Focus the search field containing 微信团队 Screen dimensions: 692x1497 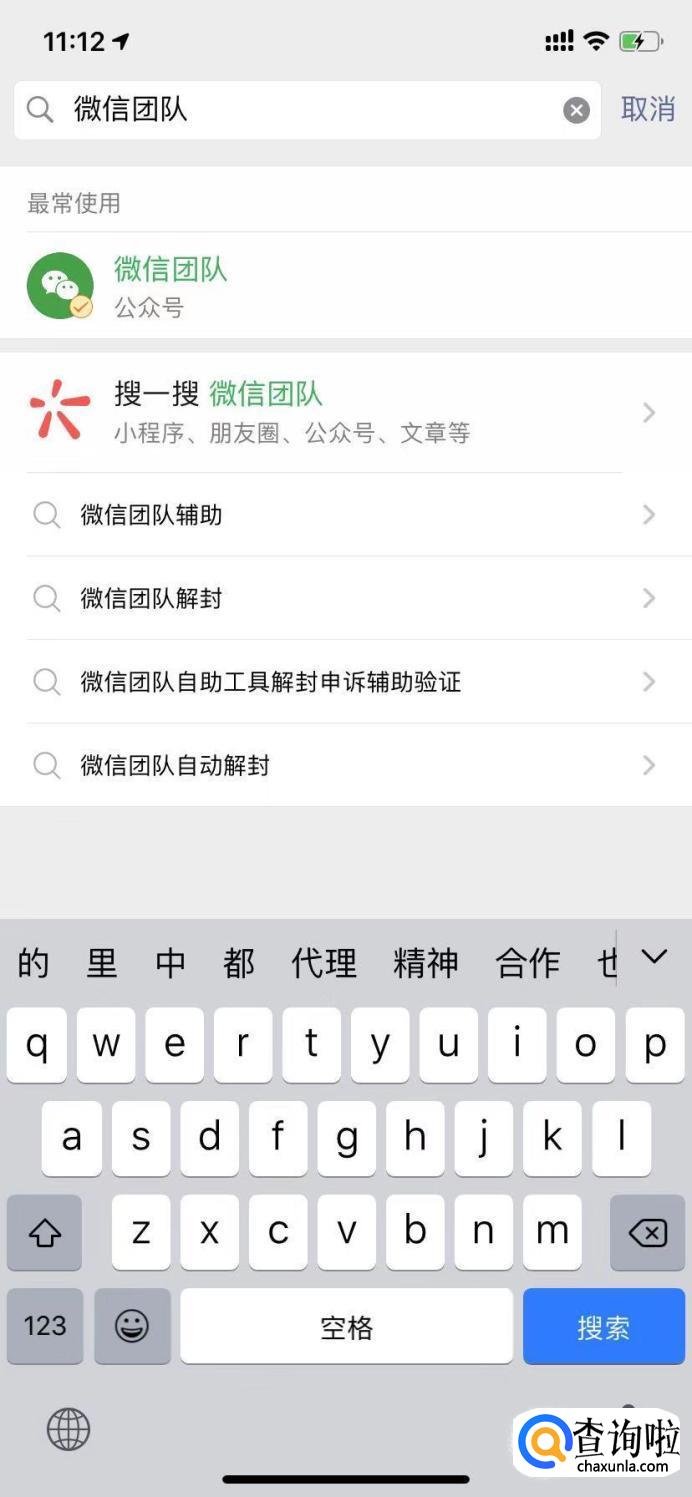coord(300,110)
